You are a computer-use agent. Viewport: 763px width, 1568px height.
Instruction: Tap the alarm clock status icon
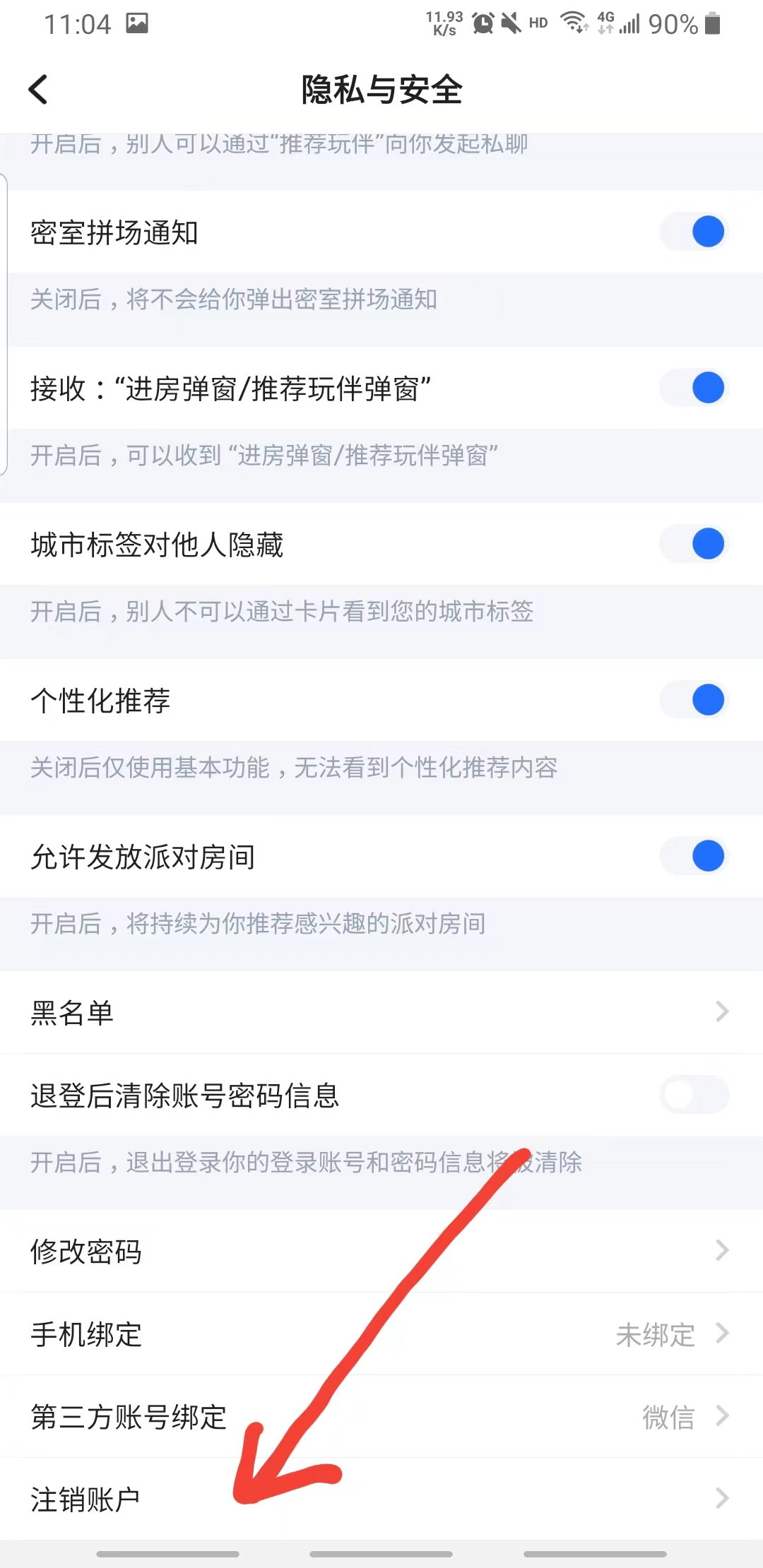point(482,23)
